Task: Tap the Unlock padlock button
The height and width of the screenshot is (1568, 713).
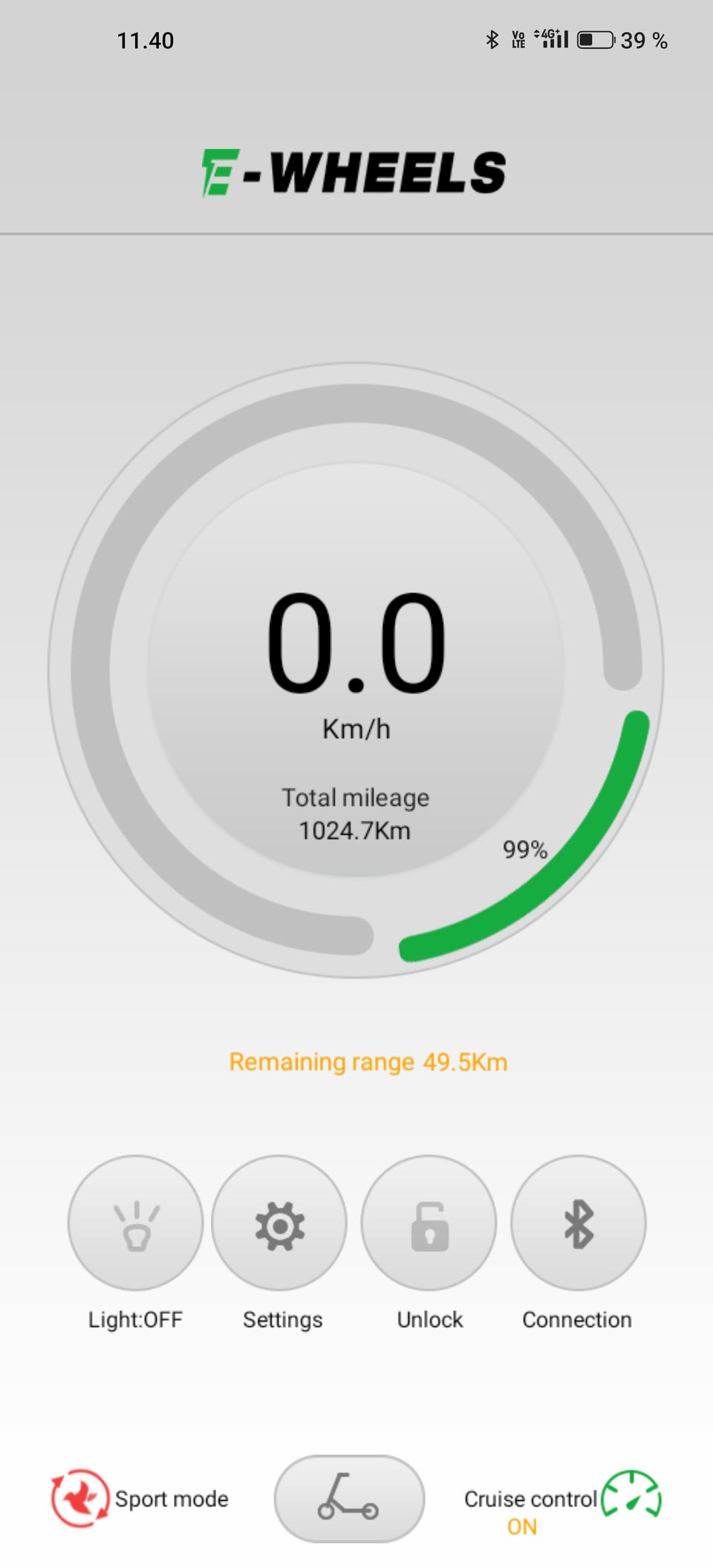Action: click(429, 1223)
